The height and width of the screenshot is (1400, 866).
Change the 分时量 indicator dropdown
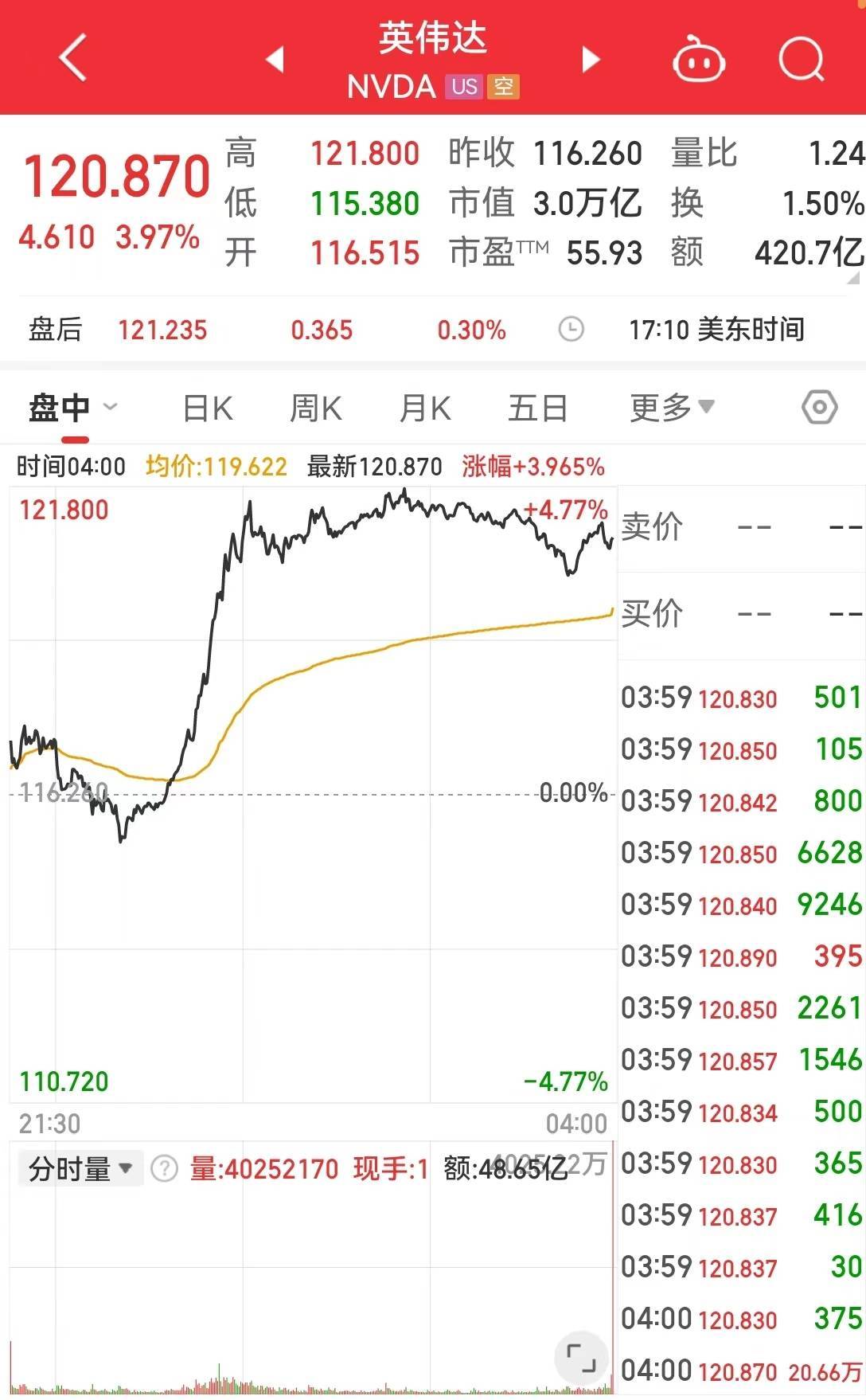point(80,1169)
